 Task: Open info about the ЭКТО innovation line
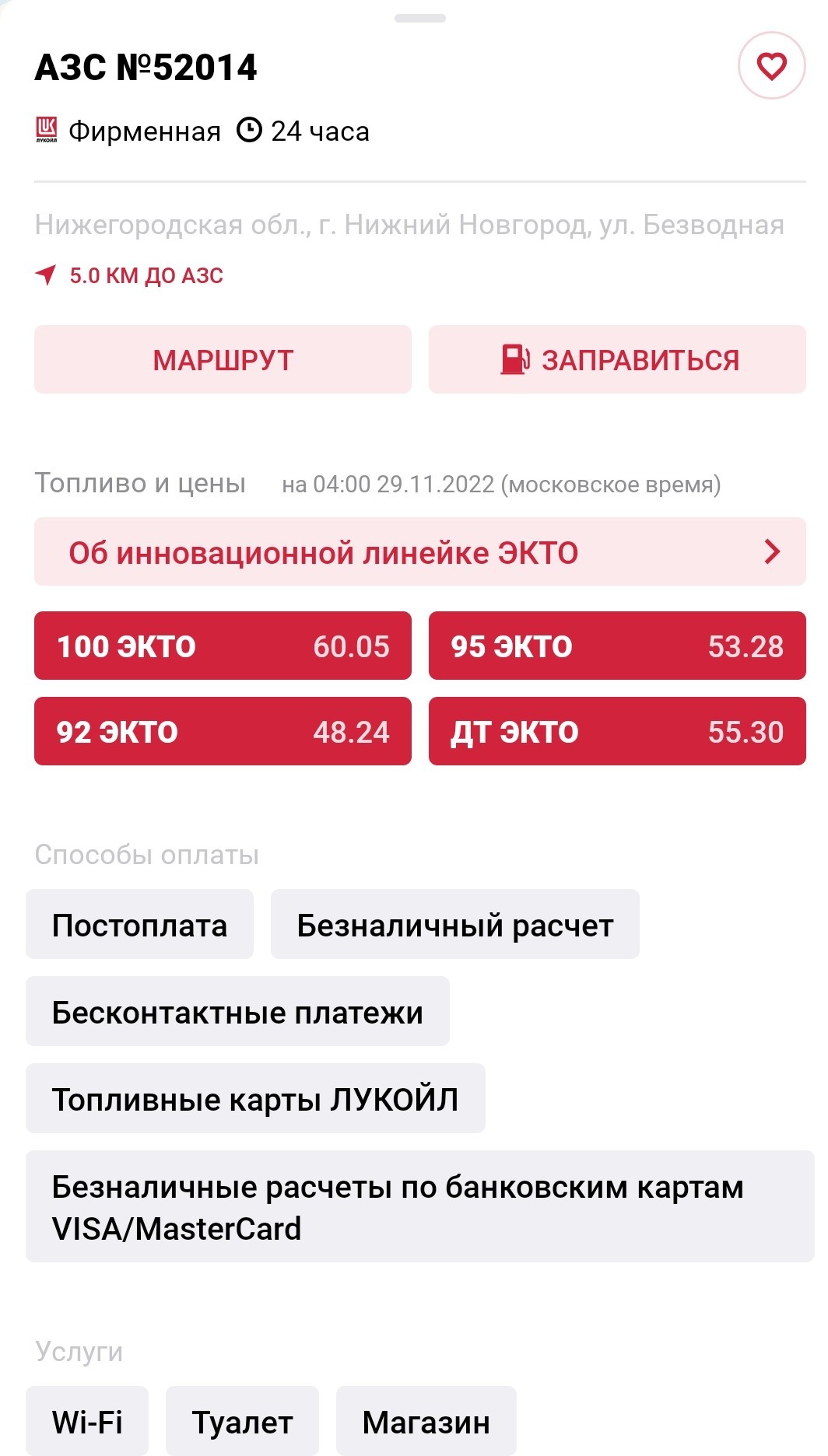[x=420, y=551]
